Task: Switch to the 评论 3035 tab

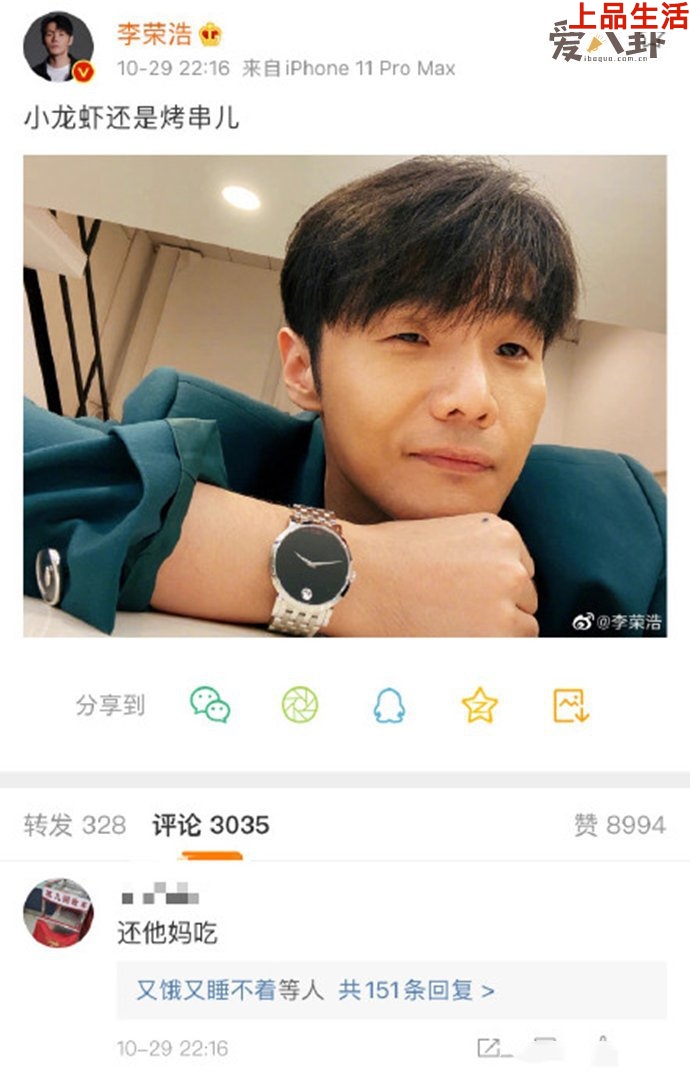Action: (x=211, y=825)
